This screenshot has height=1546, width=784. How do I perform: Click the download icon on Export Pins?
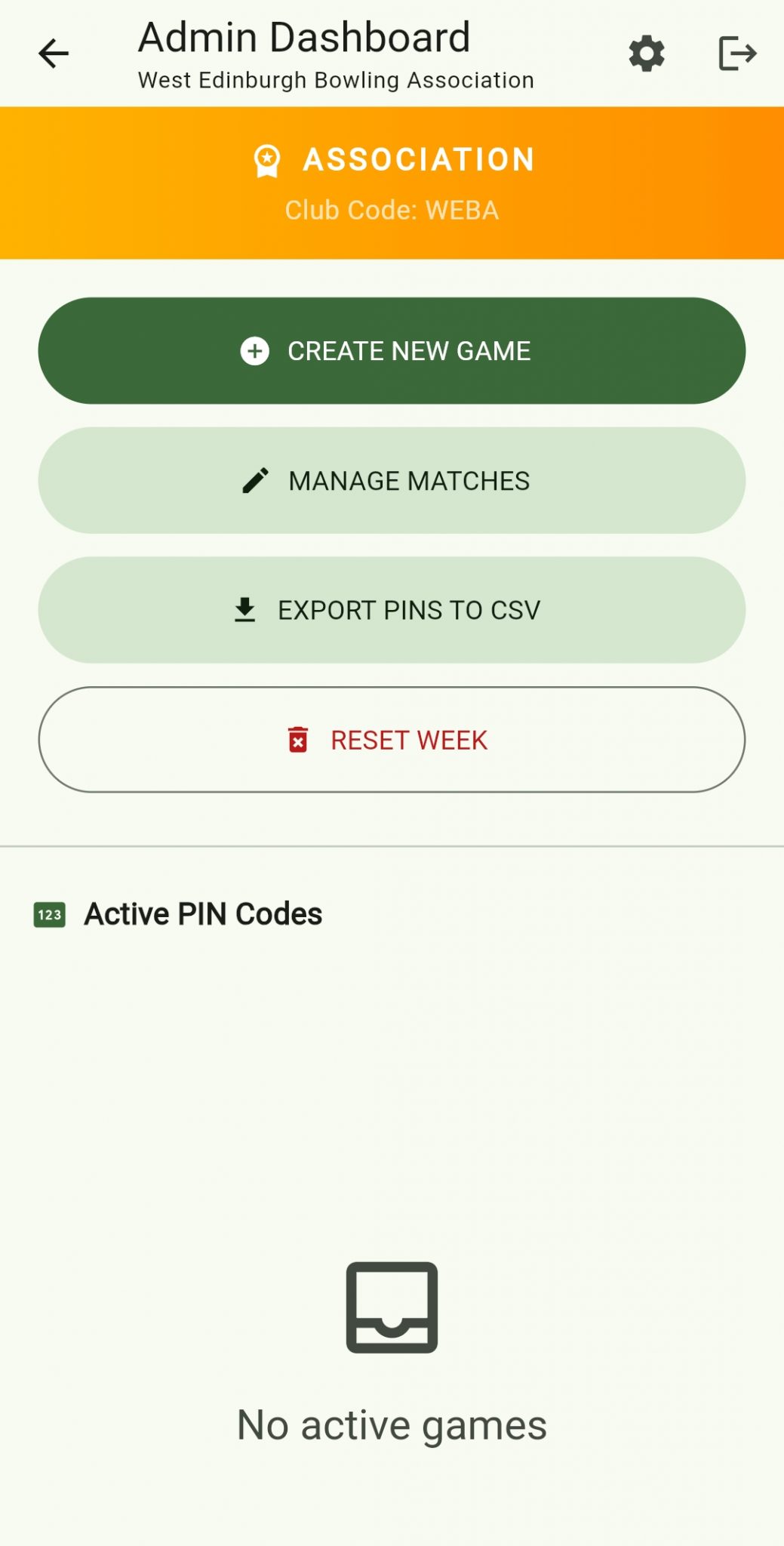click(245, 609)
